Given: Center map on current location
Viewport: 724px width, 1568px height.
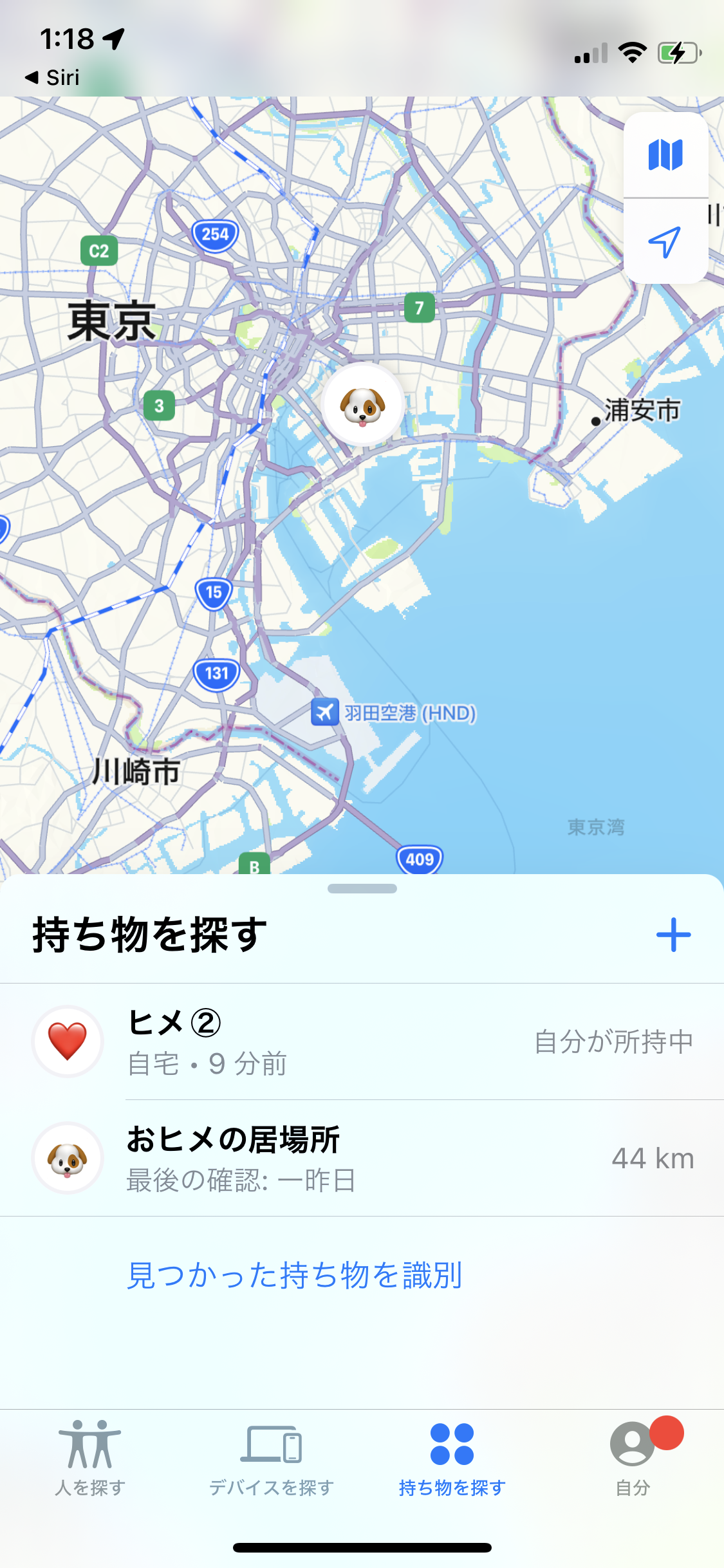Looking at the screenshot, I should tap(665, 242).
